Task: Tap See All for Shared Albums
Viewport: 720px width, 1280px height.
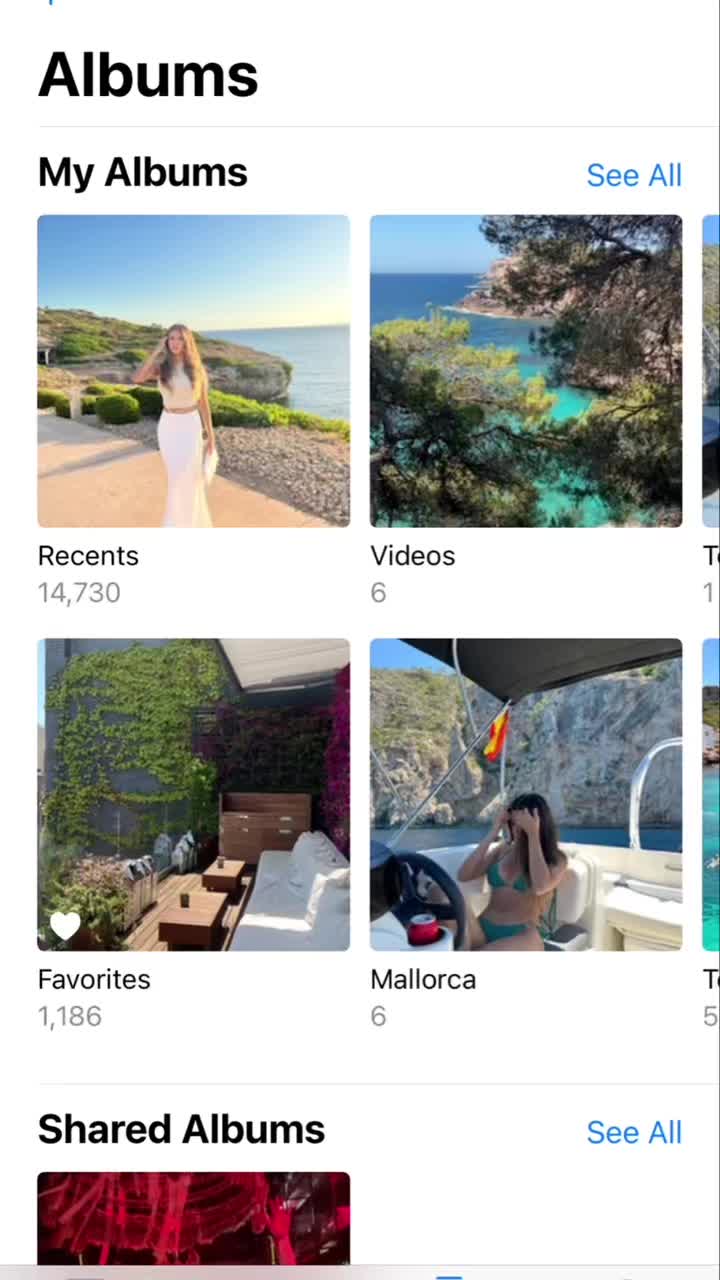Action: [x=634, y=1132]
